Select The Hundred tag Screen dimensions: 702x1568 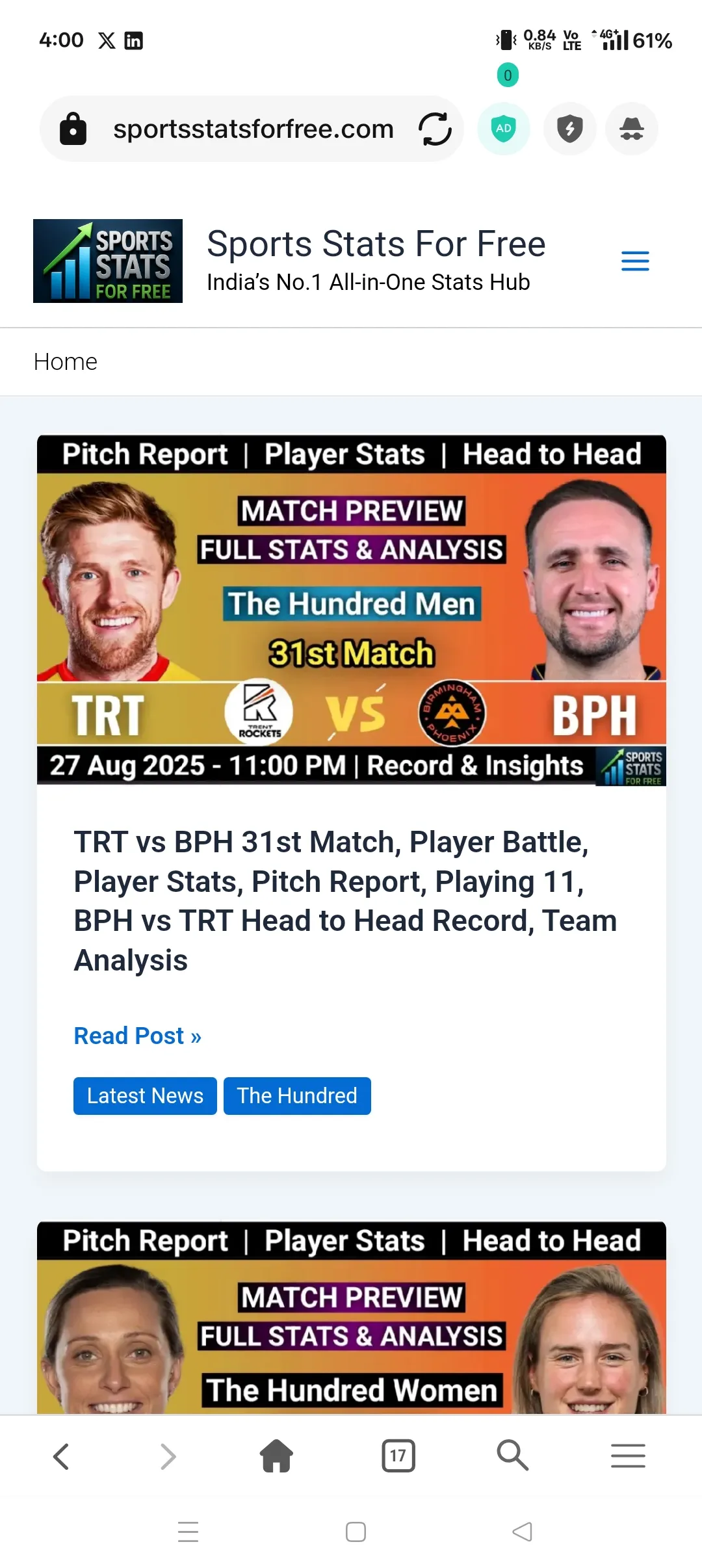click(297, 1096)
